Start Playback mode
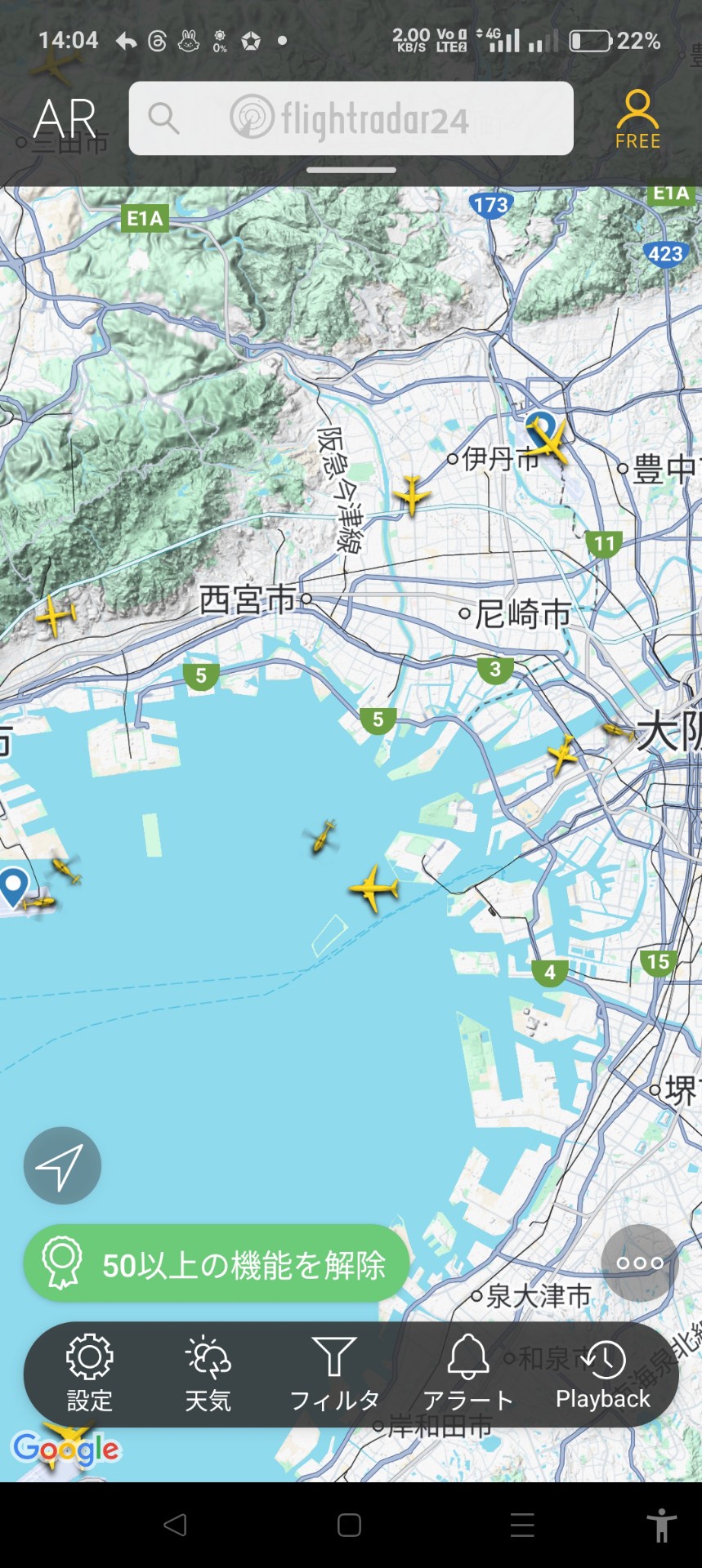Screen dimensions: 702x1568 coord(603,1374)
